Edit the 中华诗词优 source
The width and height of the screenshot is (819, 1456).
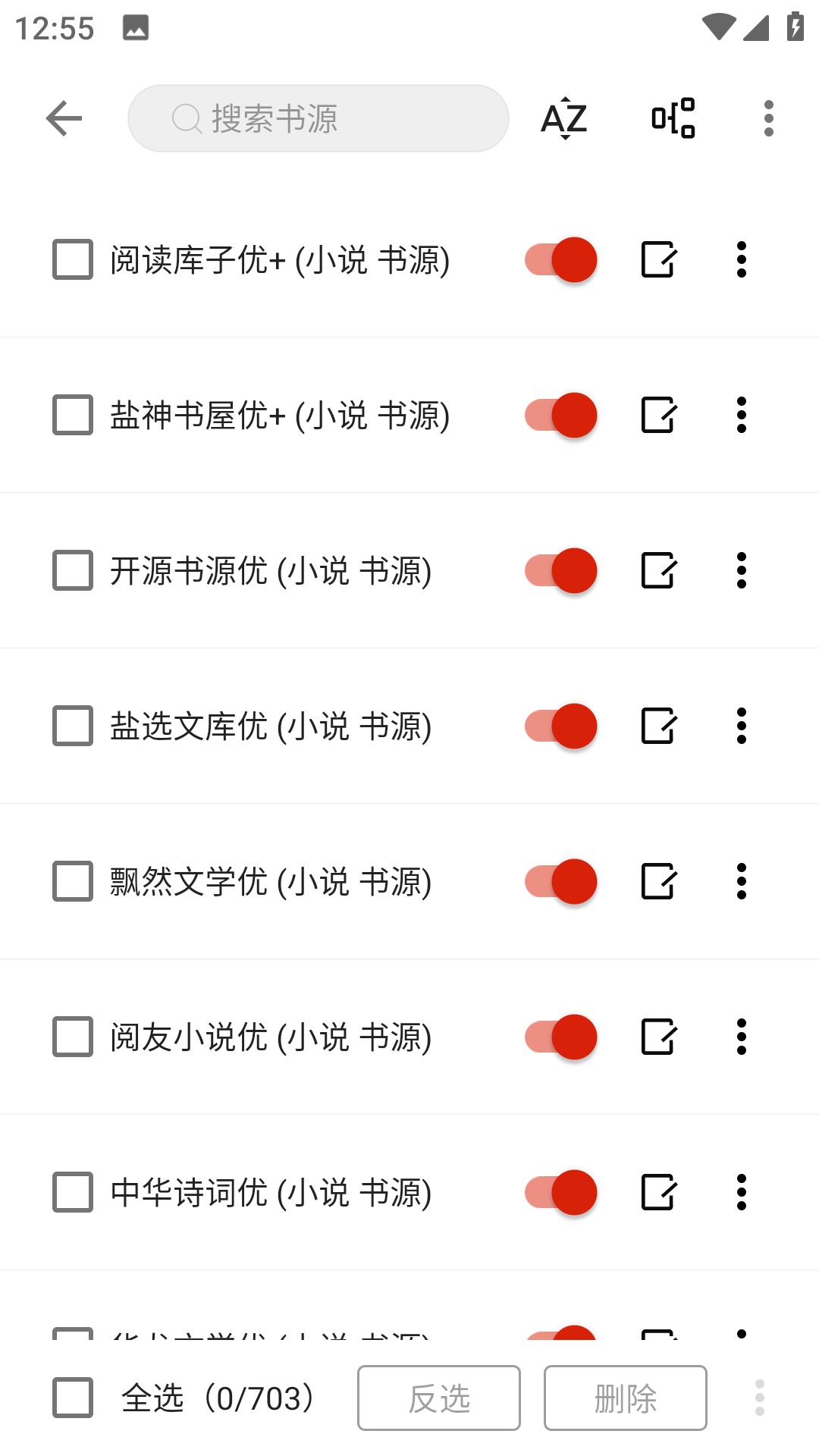point(657,1192)
